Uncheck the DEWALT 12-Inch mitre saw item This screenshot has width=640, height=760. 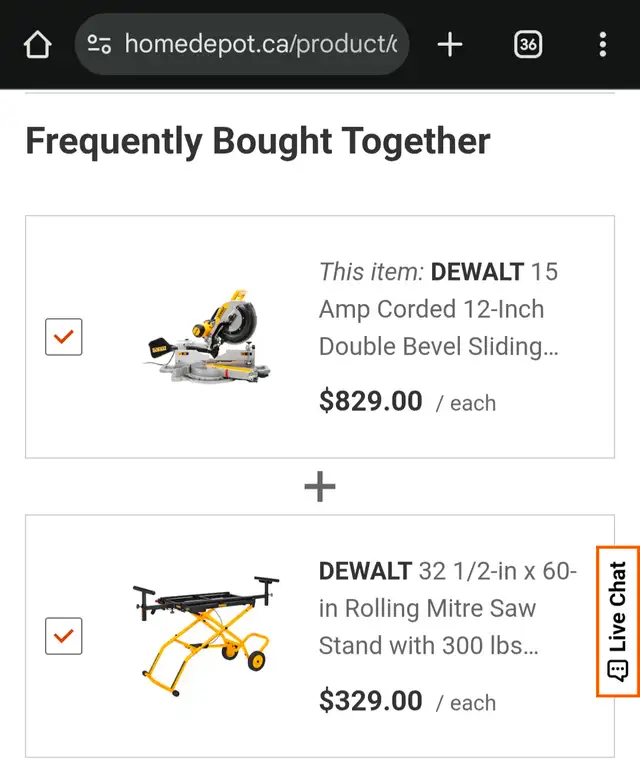(x=64, y=337)
